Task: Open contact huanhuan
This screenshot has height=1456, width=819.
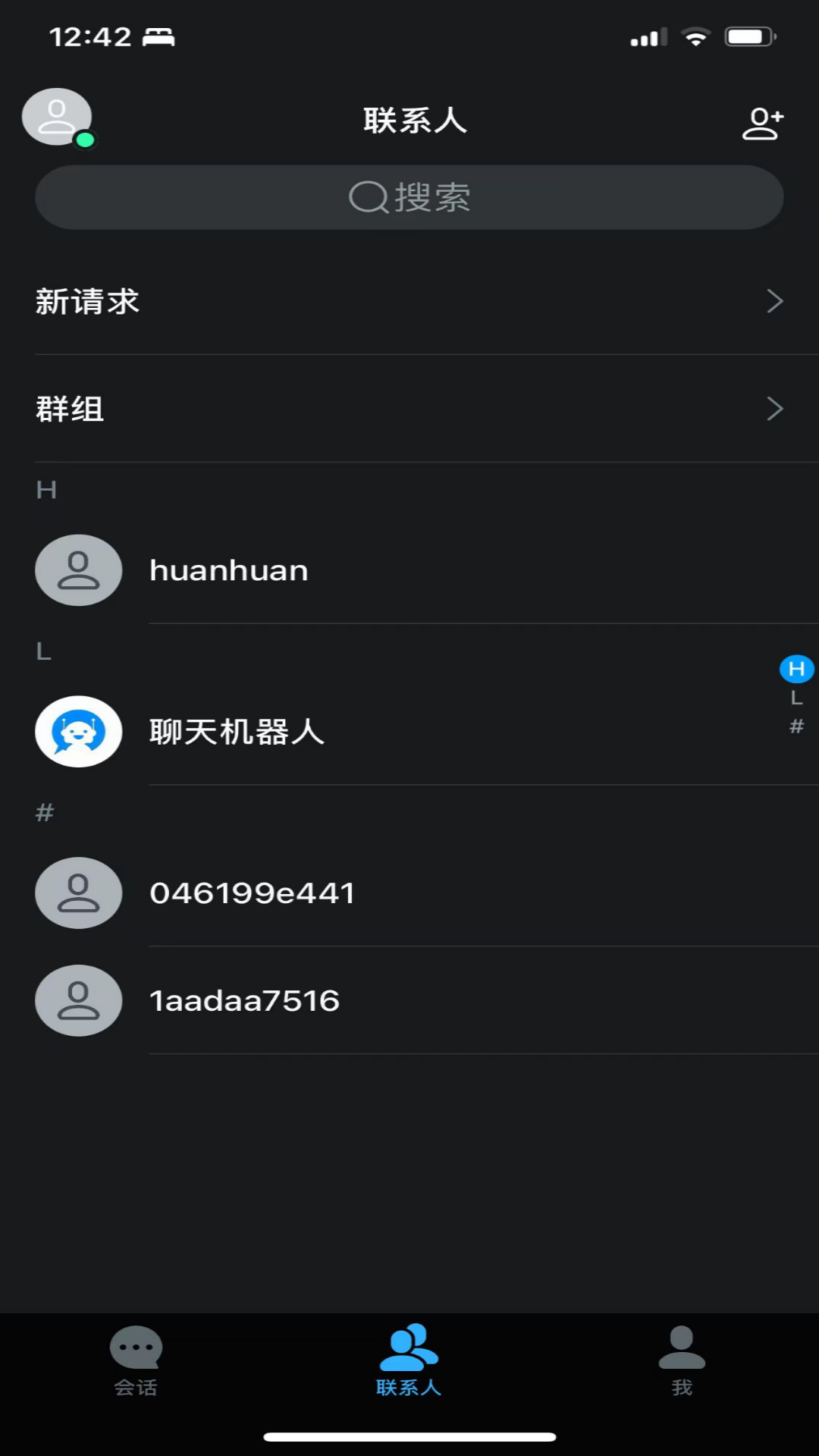Action: point(409,570)
